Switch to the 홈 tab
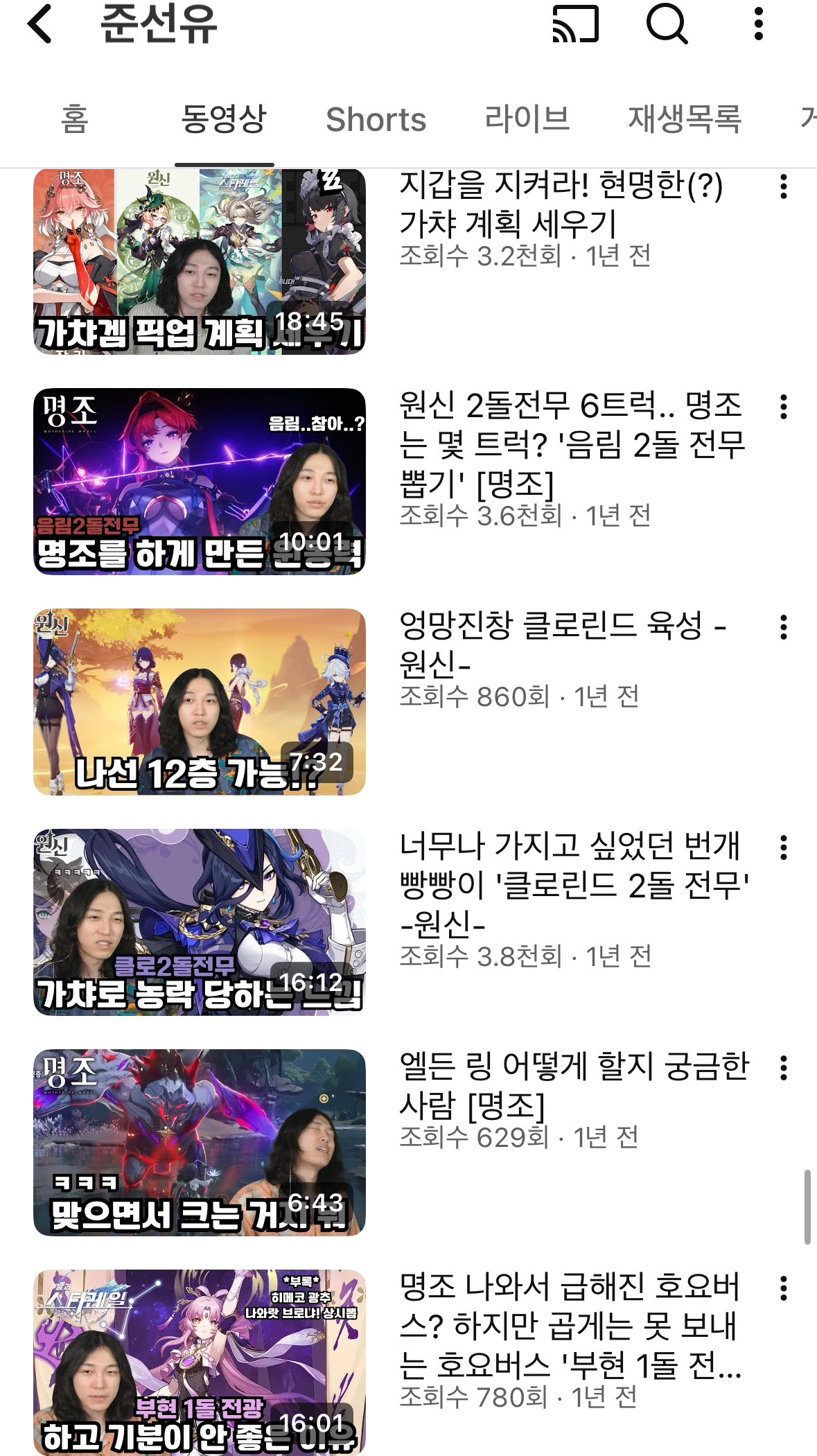 (x=75, y=119)
